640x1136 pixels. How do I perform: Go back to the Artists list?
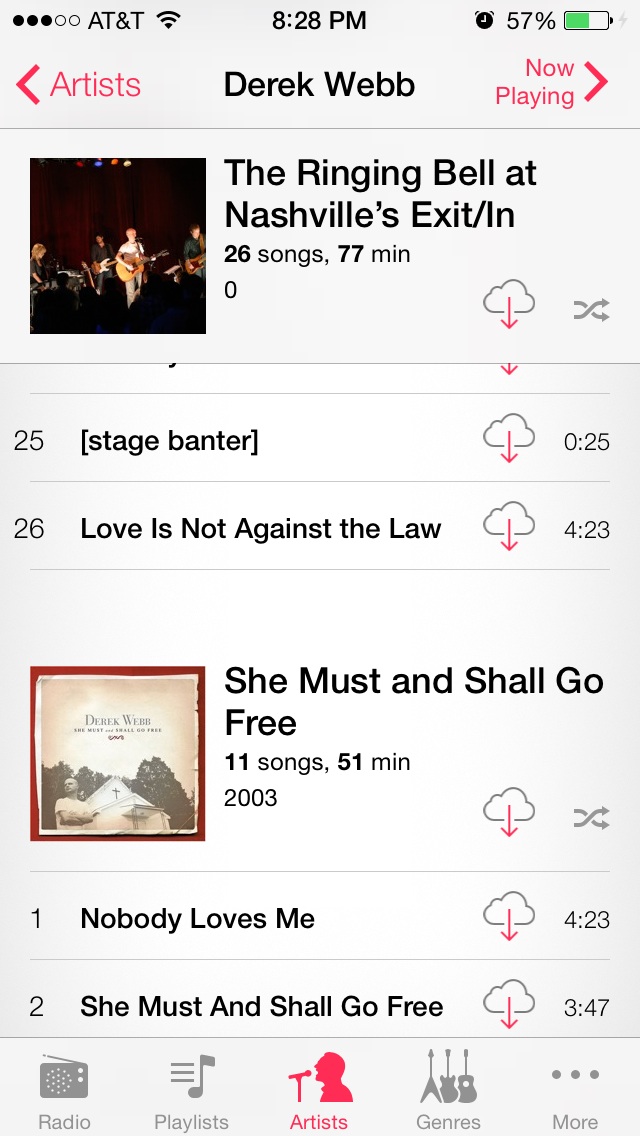pos(78,85)
